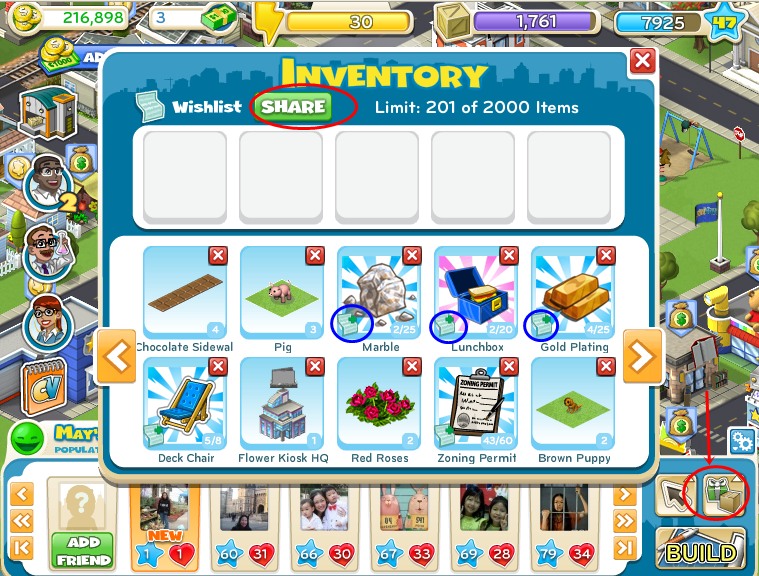
Task: Open the Build menu
Action: (x=702, y=551)
